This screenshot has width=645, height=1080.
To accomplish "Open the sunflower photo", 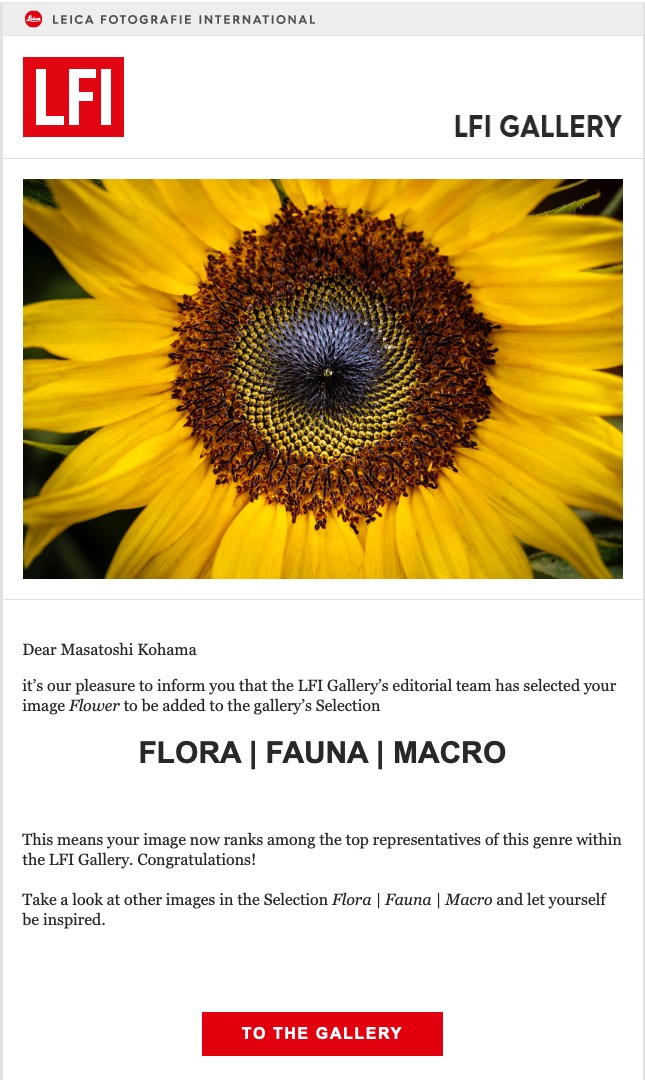I will pyautogui.click(x=322, y=378).
